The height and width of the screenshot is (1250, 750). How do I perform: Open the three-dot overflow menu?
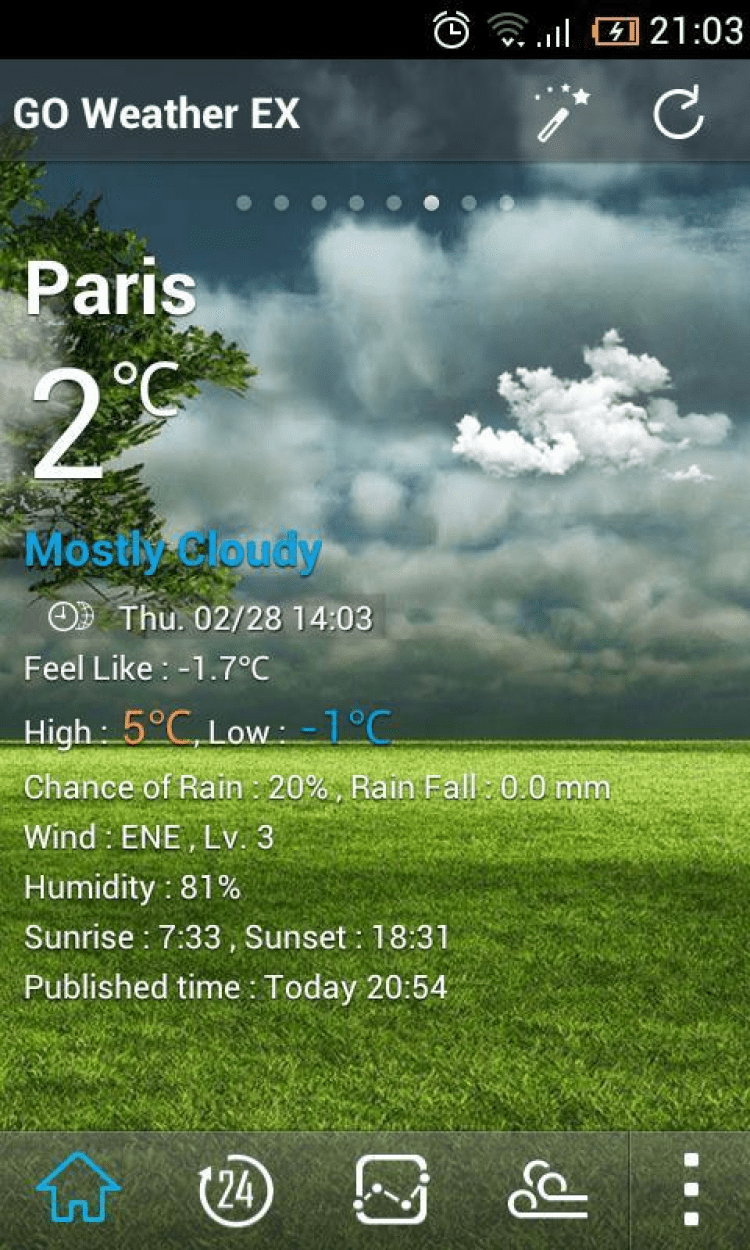690,1190
